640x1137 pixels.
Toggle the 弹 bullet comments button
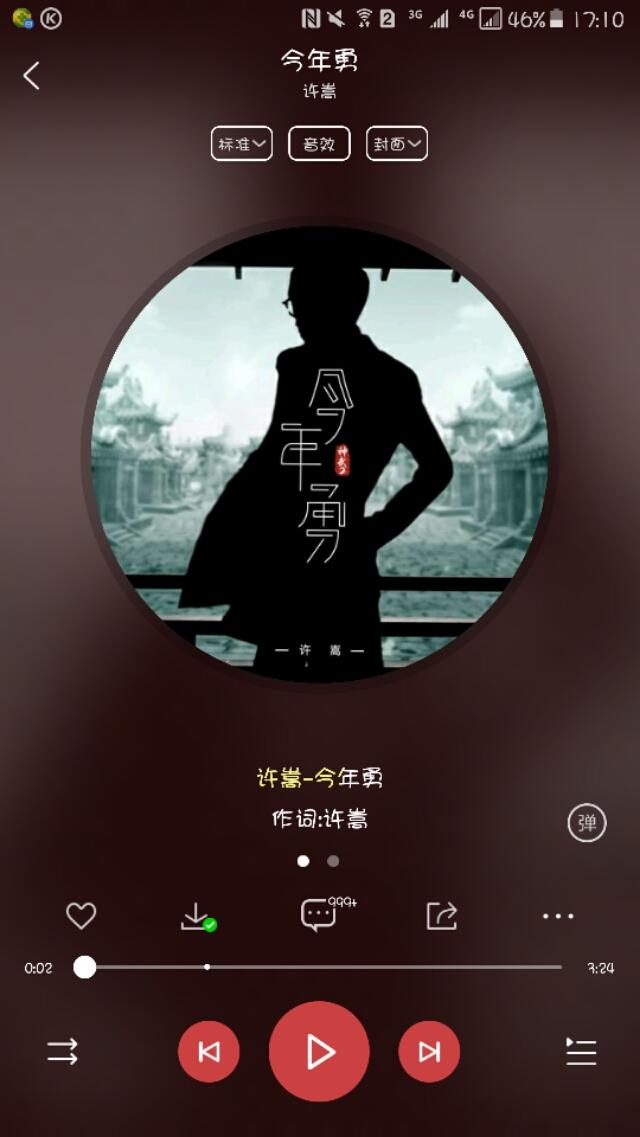tap(587, 823)
